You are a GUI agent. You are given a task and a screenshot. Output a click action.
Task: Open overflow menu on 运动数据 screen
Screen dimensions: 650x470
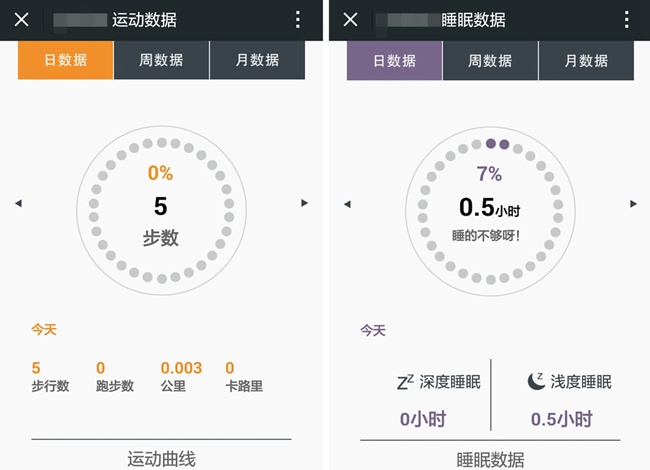(297, 20)
